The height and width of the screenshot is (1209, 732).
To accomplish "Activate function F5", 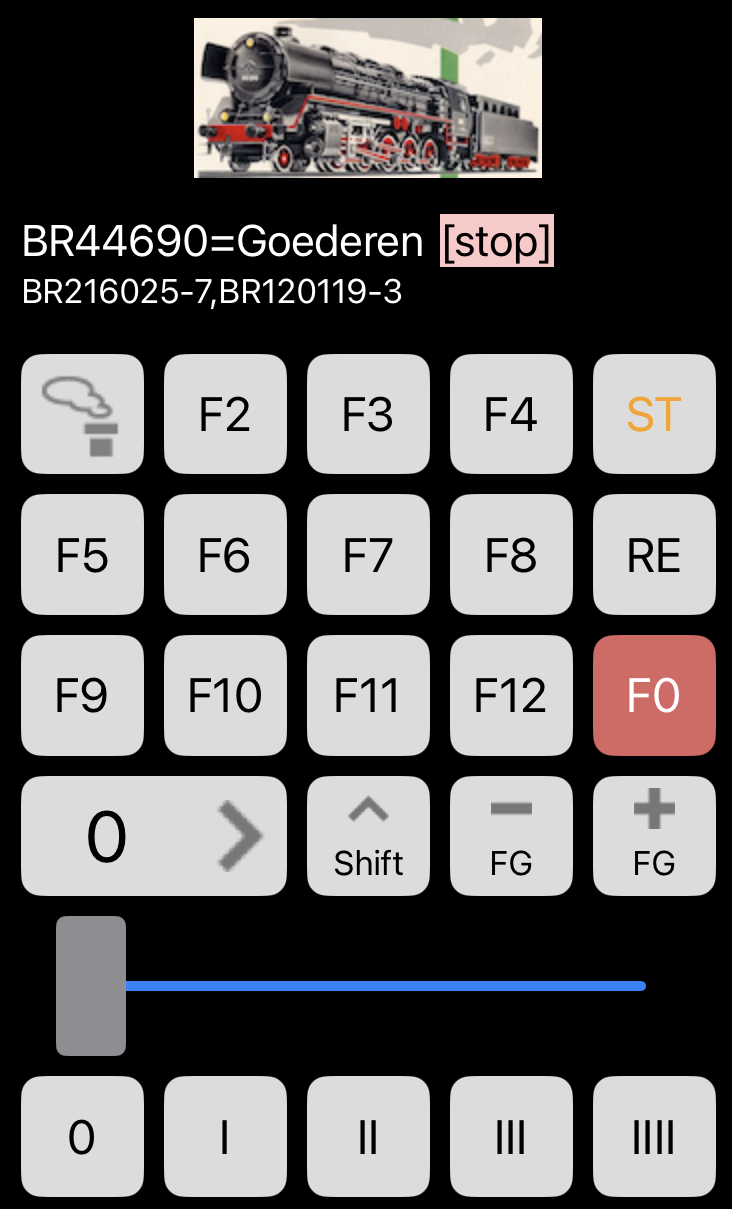I will (x=82, y=555).
